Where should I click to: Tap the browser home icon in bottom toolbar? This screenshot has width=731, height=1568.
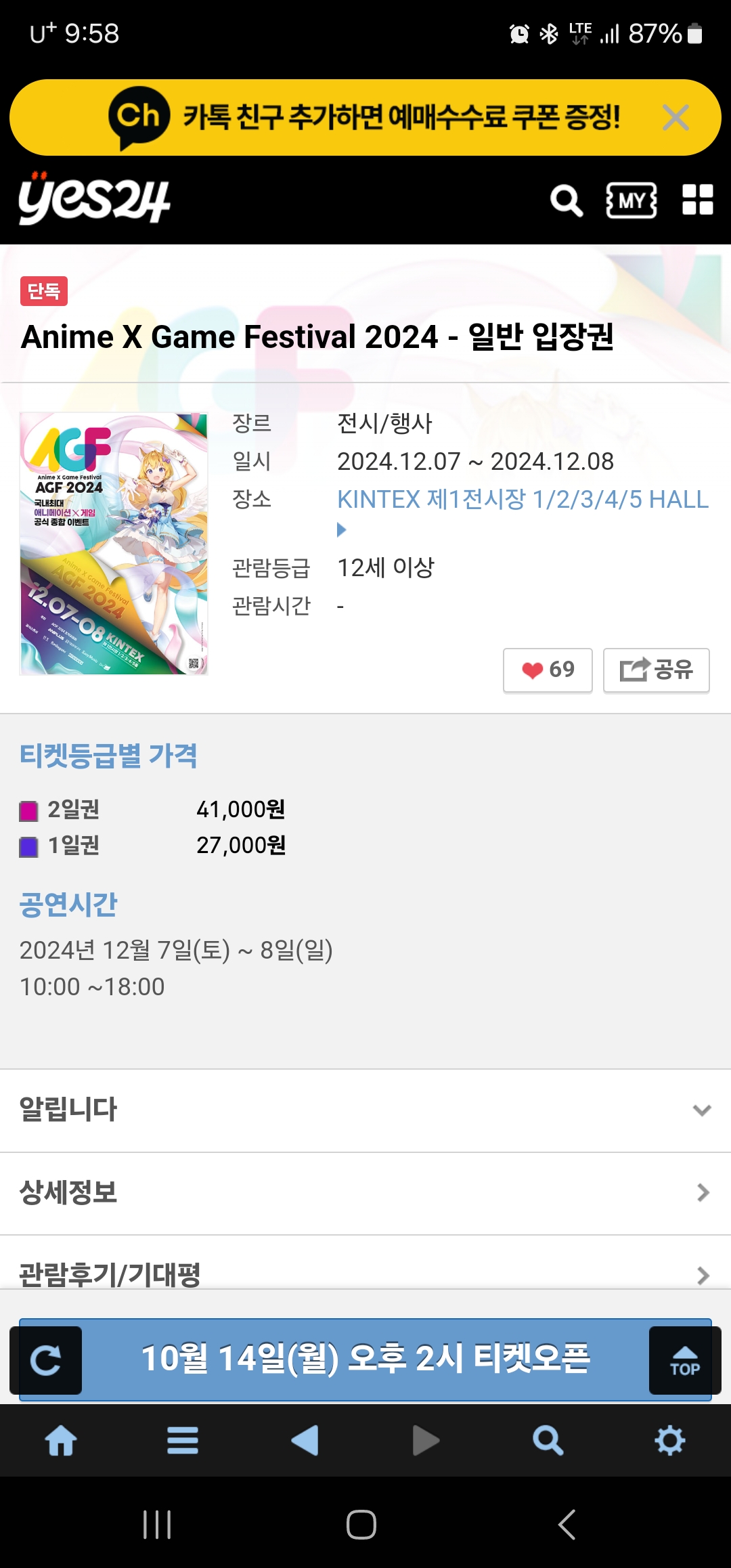click(61, 1441)
